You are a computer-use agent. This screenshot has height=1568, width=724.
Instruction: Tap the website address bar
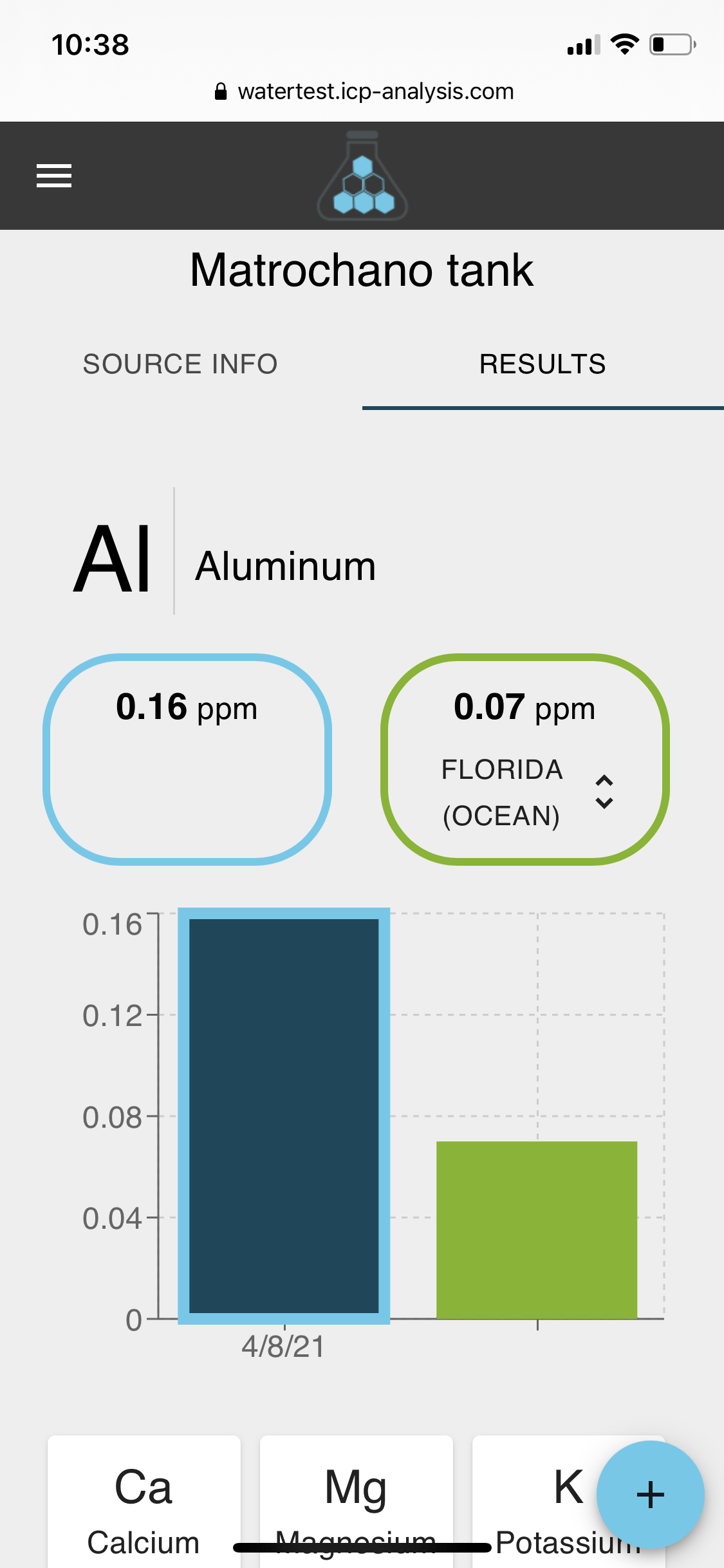tap(363, 91)
